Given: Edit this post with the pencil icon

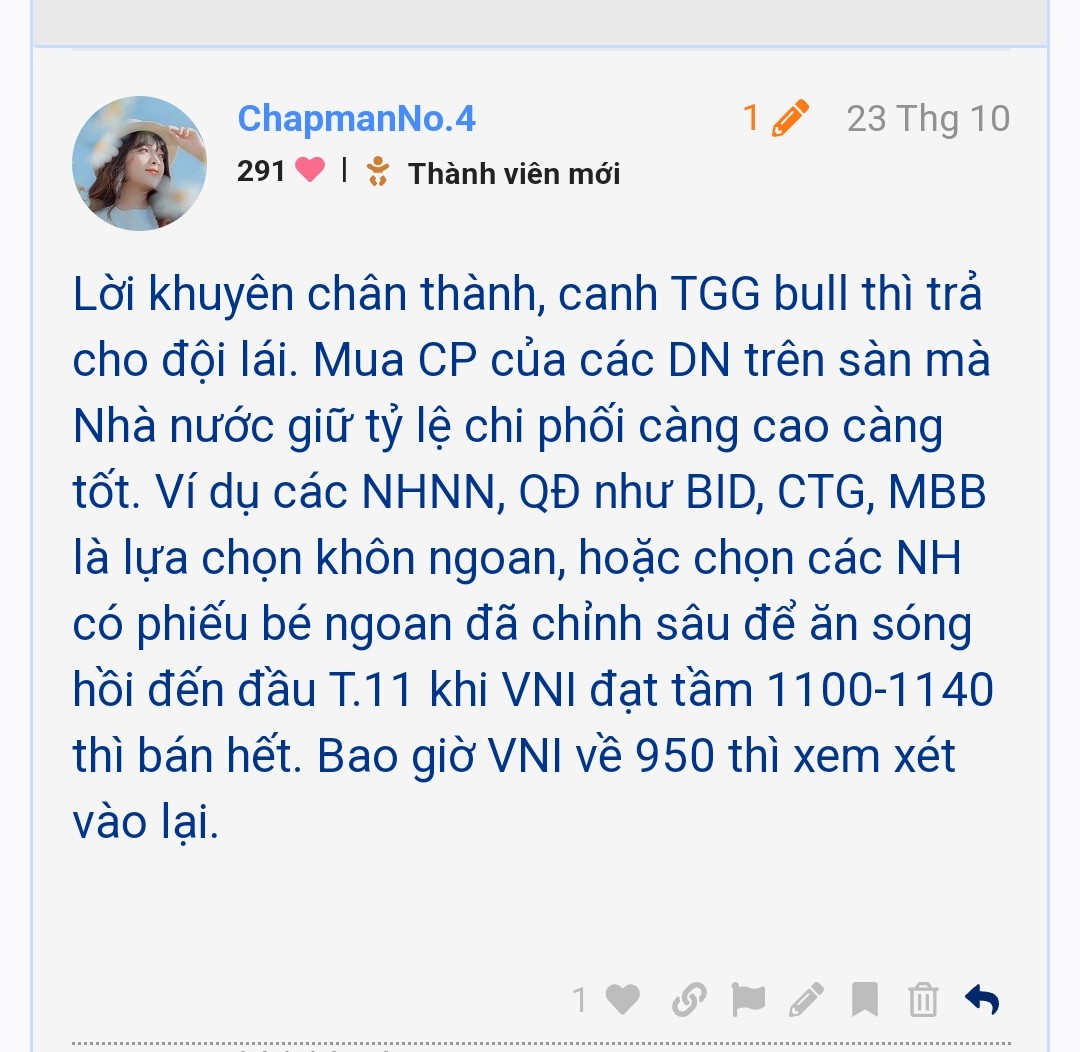Looking at the screenshot, I should pos(806,999).
